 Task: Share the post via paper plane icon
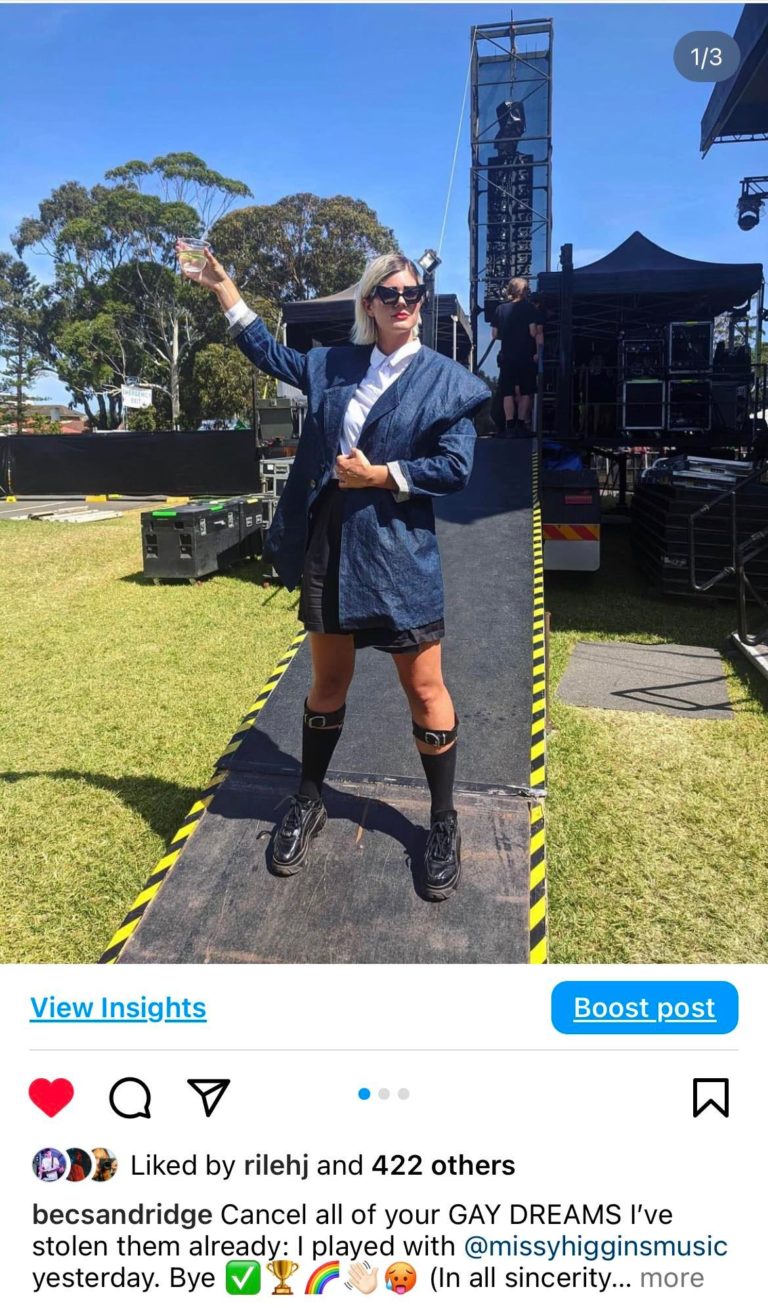tap(209, 1097)
